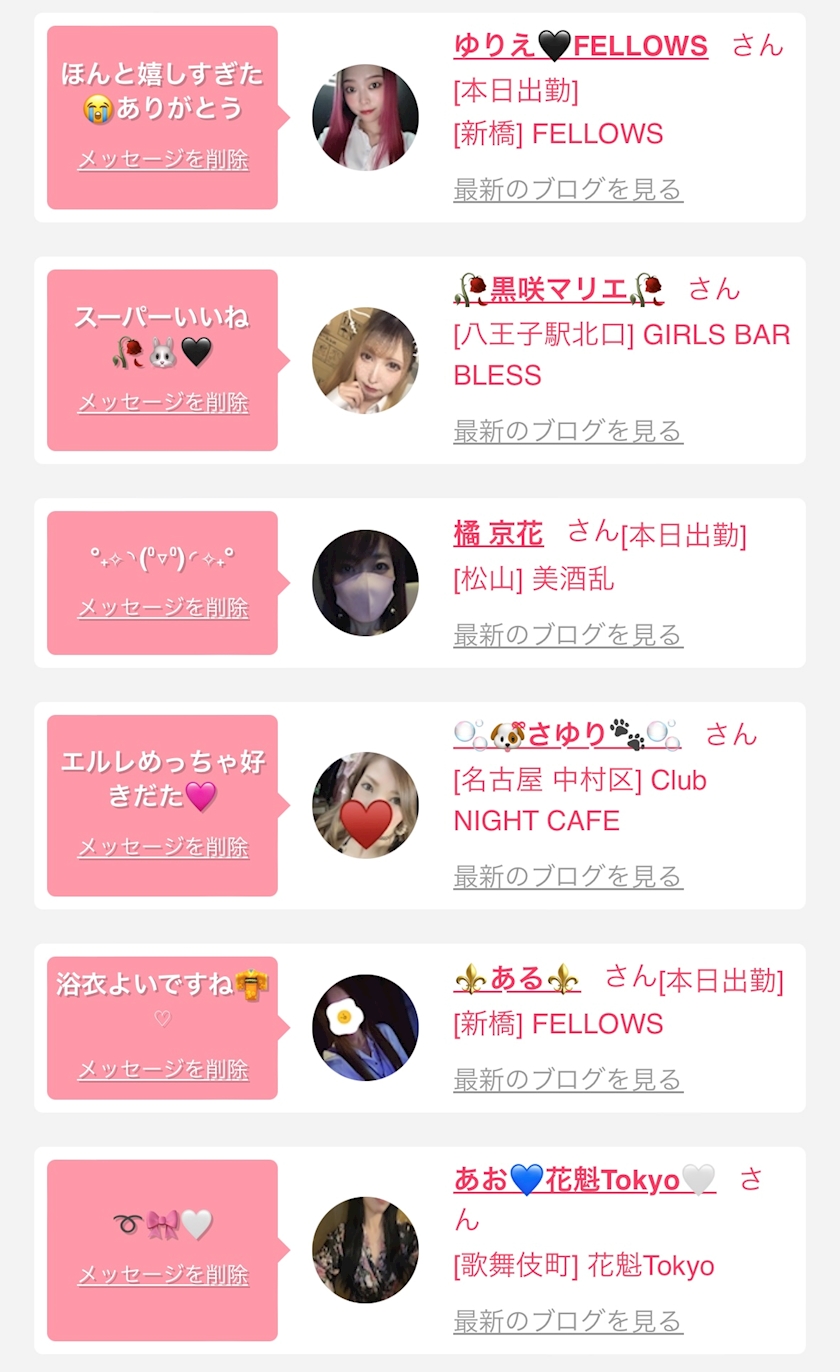Viewport: 840px width, 1372px height.
Task: View latest blog of ゆりえ FELLOWS
Action: pyautogui.click(x=568, y=189)
